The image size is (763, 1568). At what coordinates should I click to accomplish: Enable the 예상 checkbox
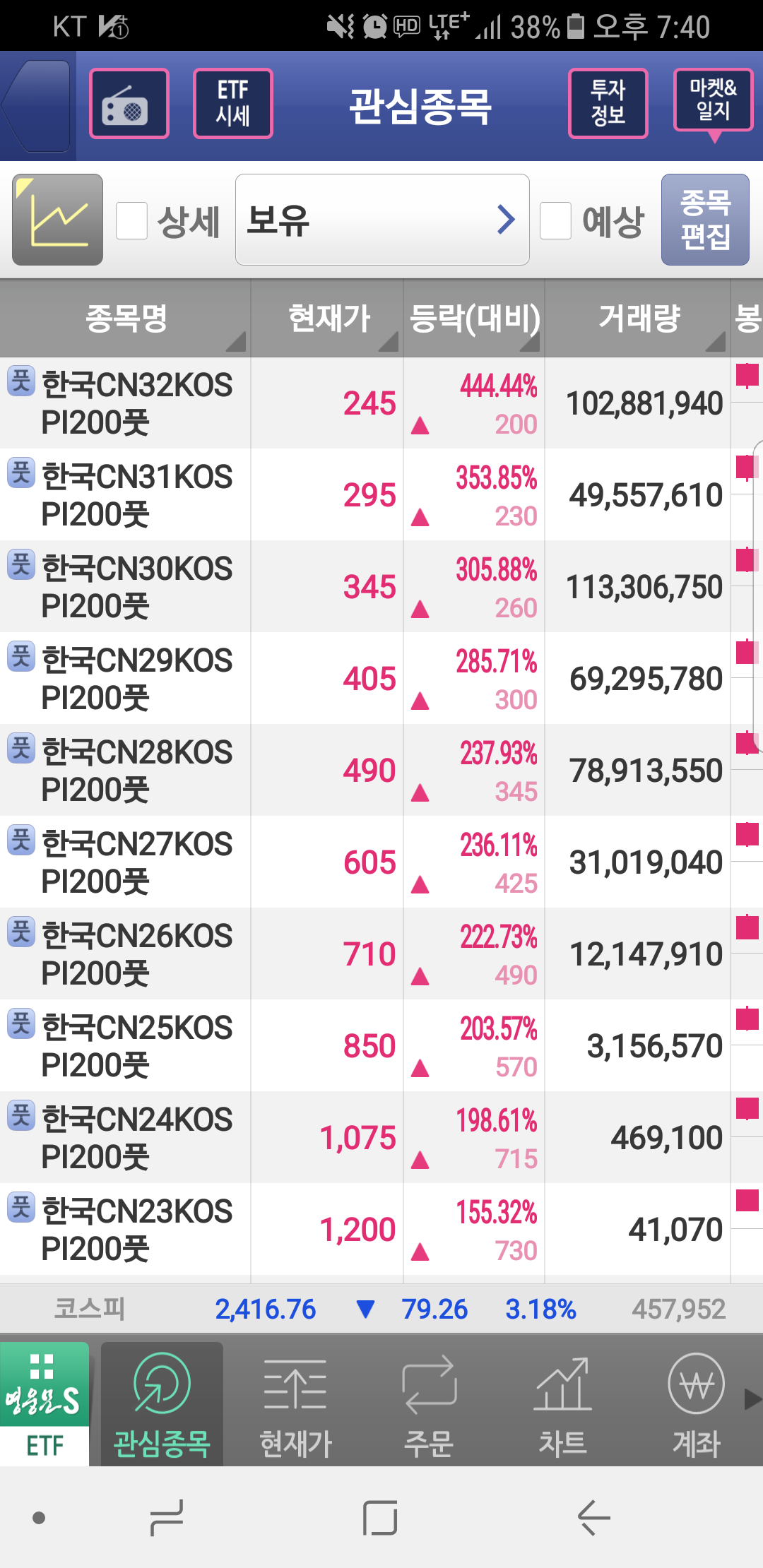(x=556, y=220)
